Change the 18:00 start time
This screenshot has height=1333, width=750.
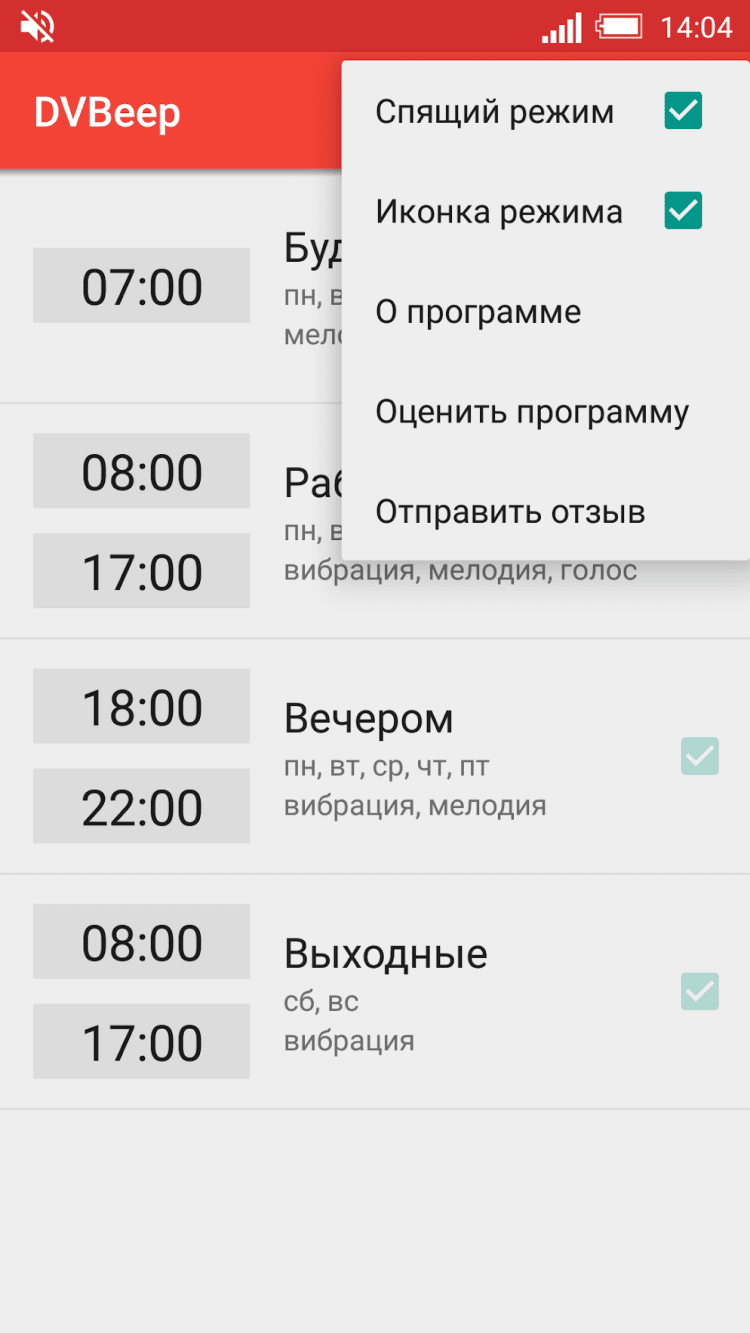point(141,707)
